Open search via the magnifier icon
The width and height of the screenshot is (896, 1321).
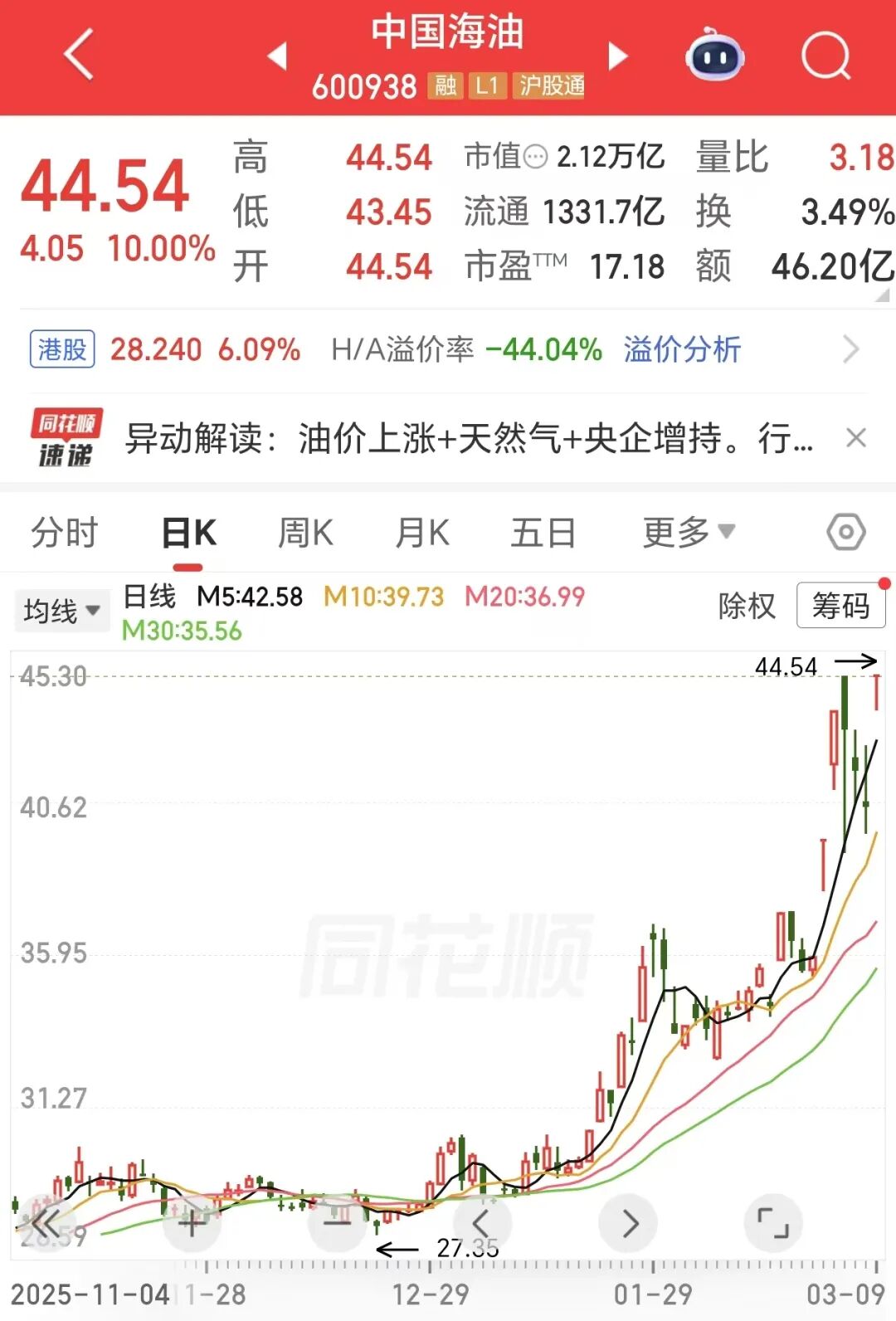(x=824, y=54)
